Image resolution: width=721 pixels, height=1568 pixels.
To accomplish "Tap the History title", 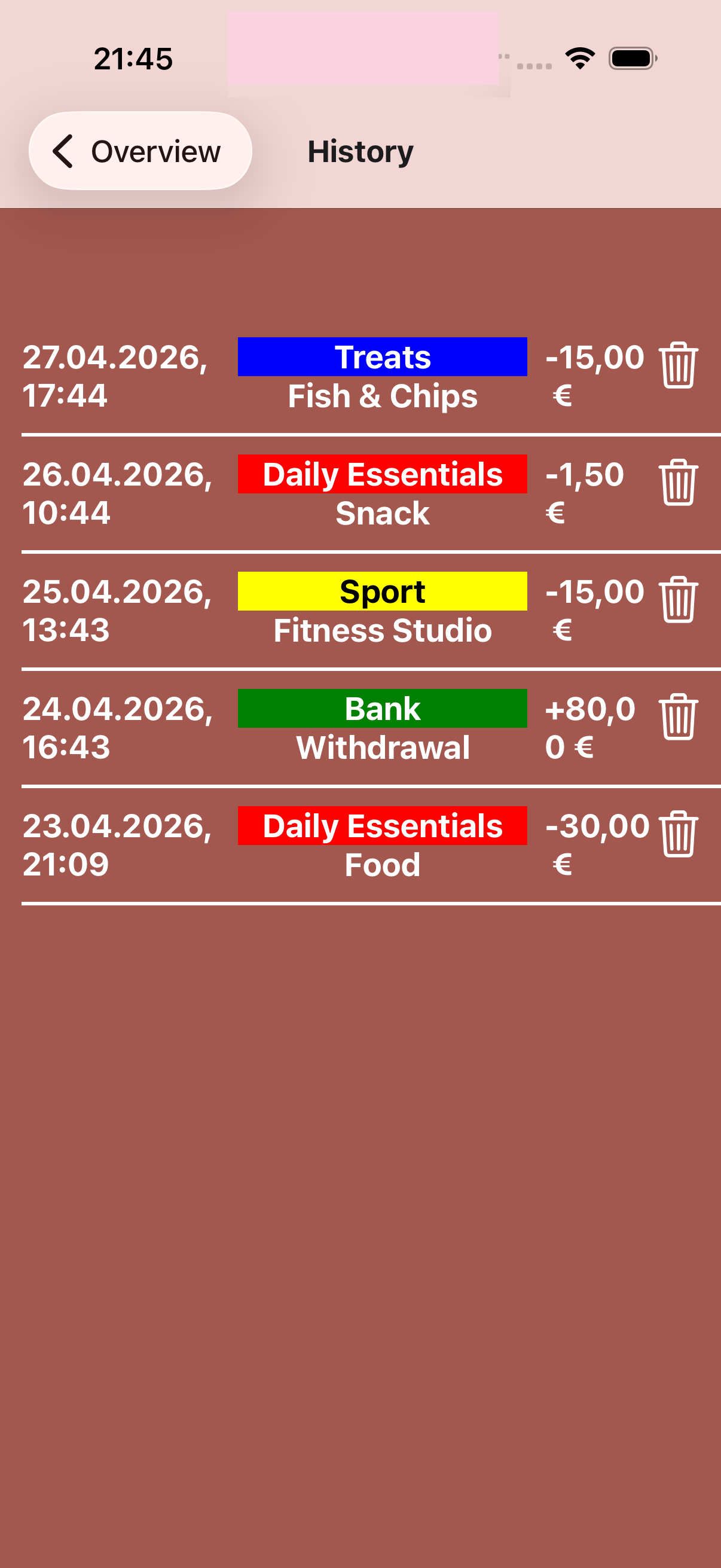I will pyautogui.click(x=359, y=151).
